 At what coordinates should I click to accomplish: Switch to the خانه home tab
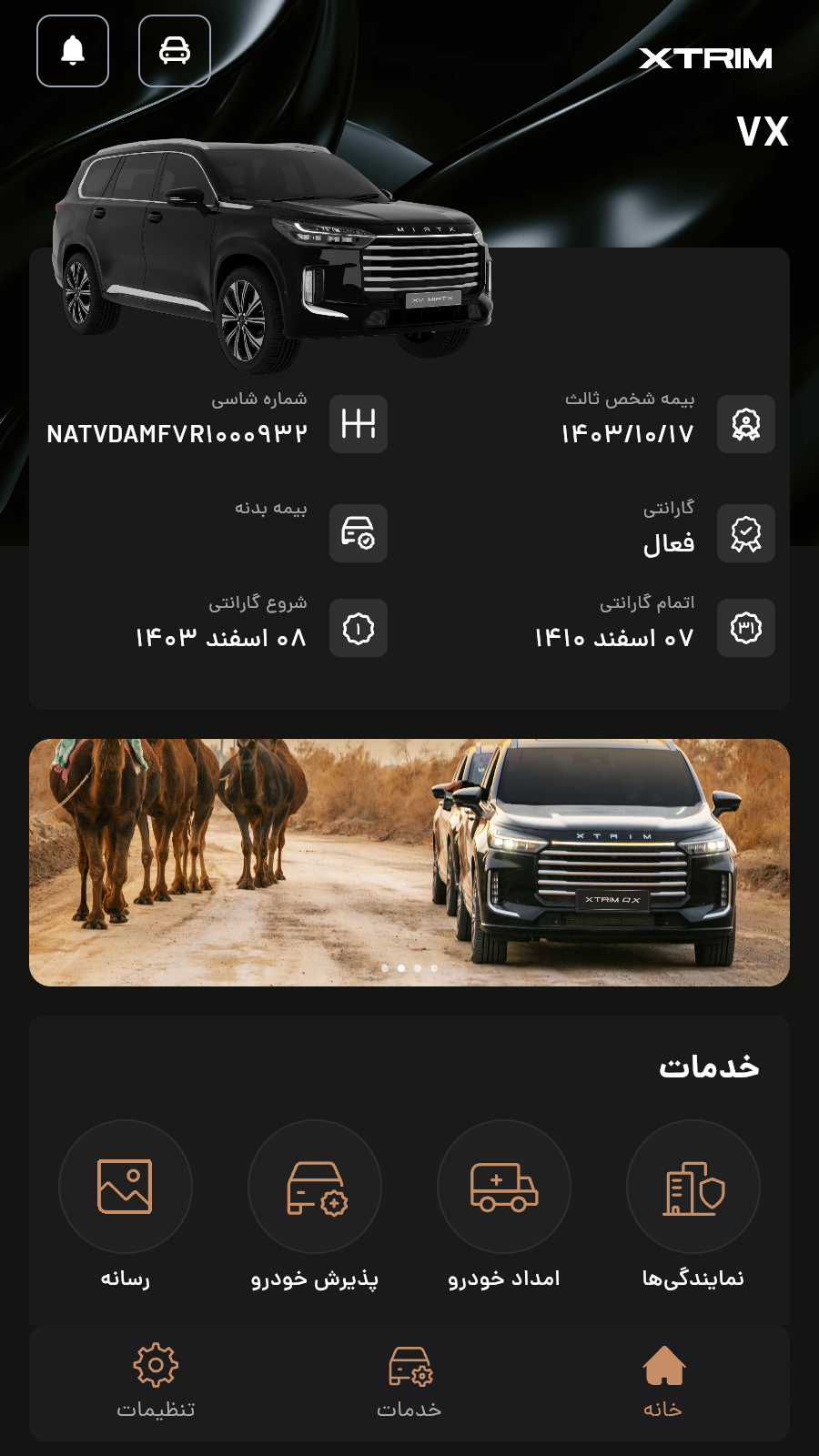[x=663, y=1381]
